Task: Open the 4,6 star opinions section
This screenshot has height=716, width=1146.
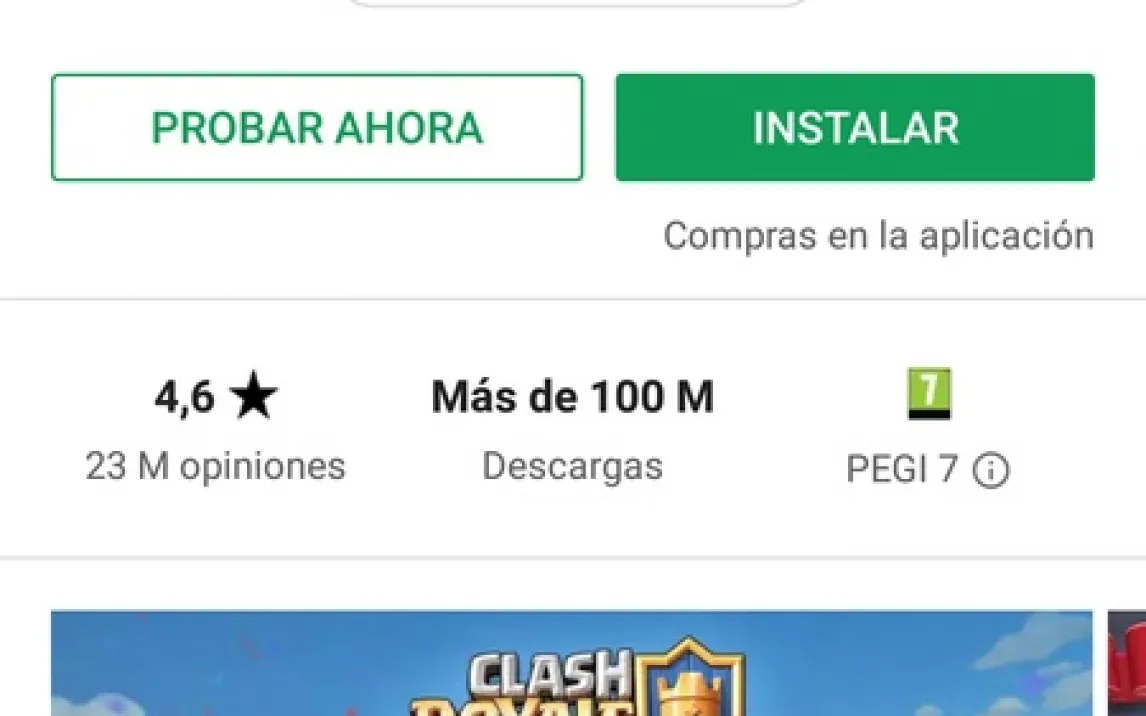Action: click(215, 430)
